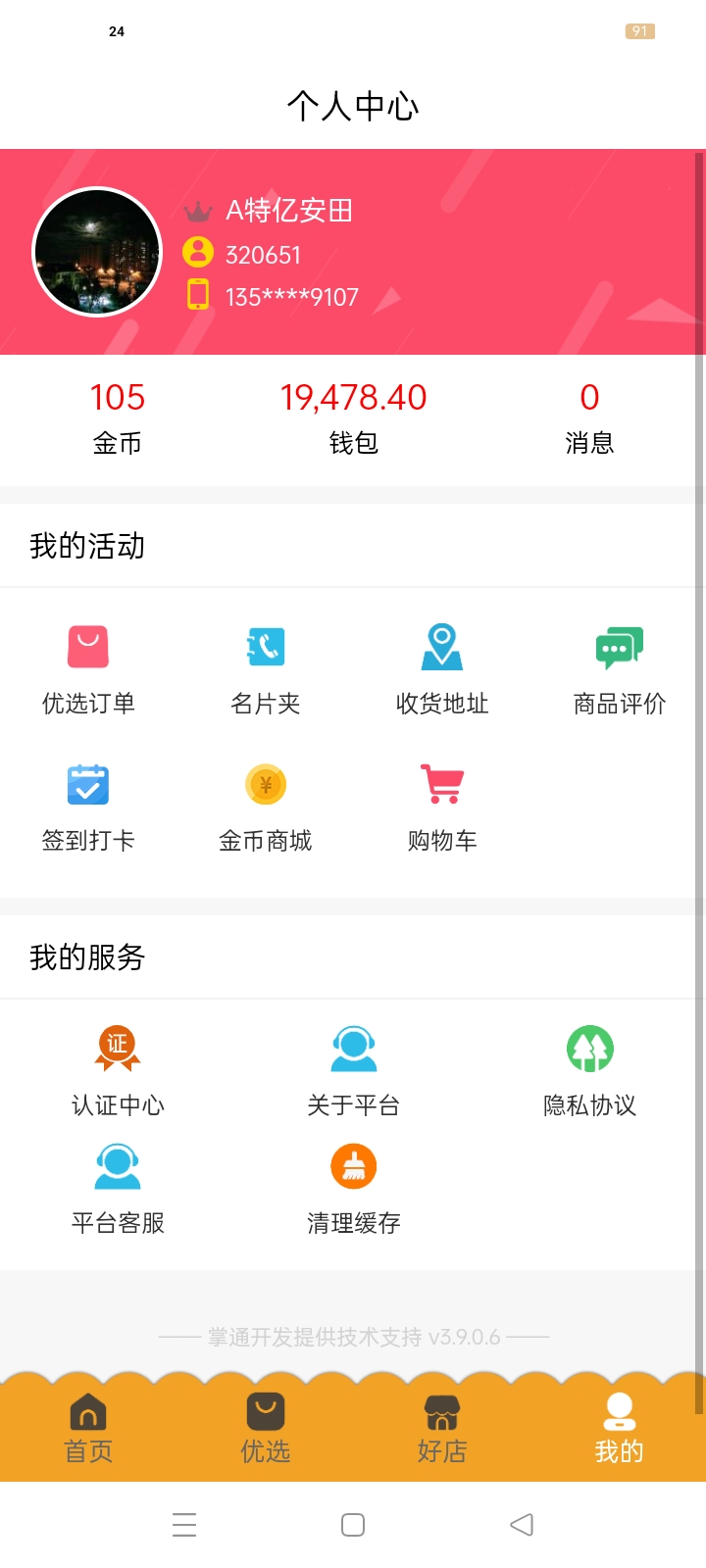706x1568 pixels.
Task: View 商品评价 product reviews
Action: click(618, 666)
